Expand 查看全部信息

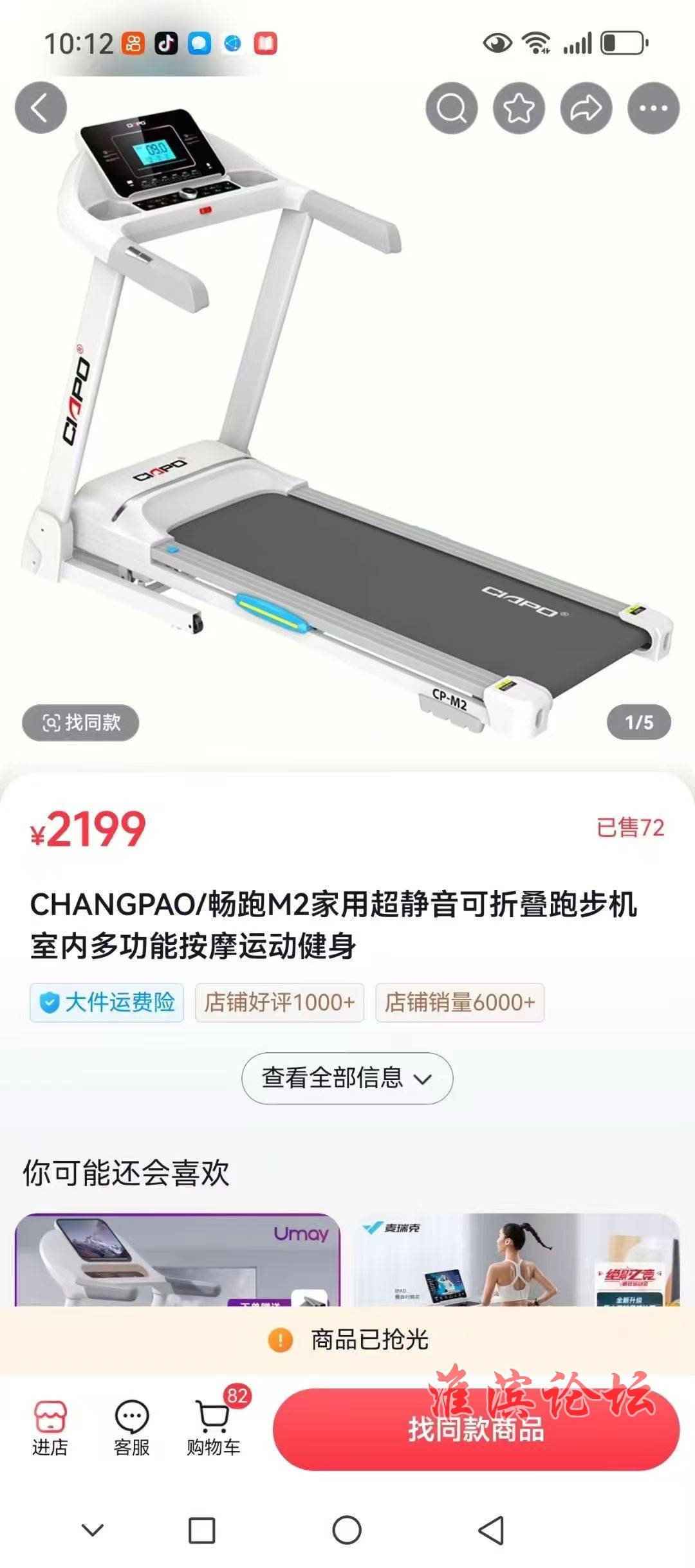347,1078
